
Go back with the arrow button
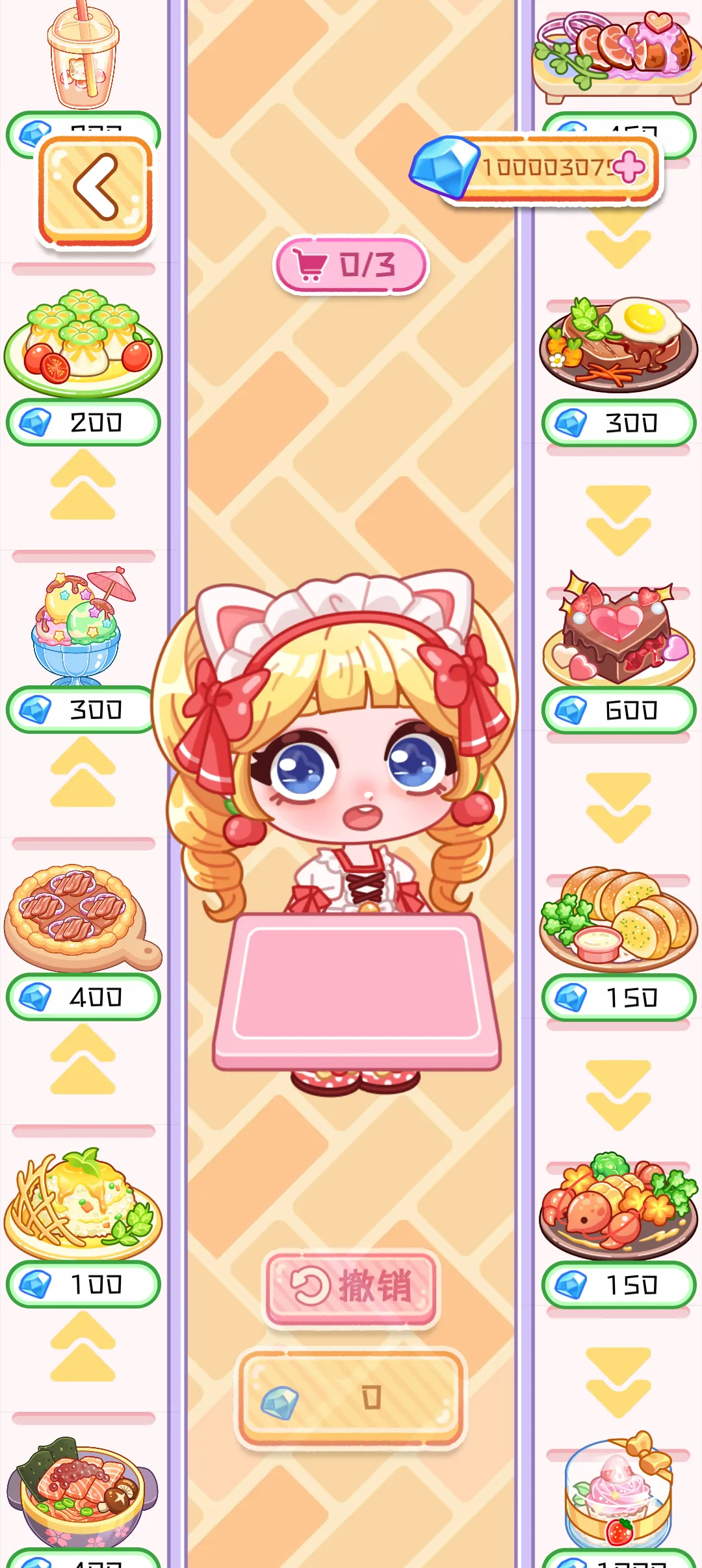[x=96, y=192]
